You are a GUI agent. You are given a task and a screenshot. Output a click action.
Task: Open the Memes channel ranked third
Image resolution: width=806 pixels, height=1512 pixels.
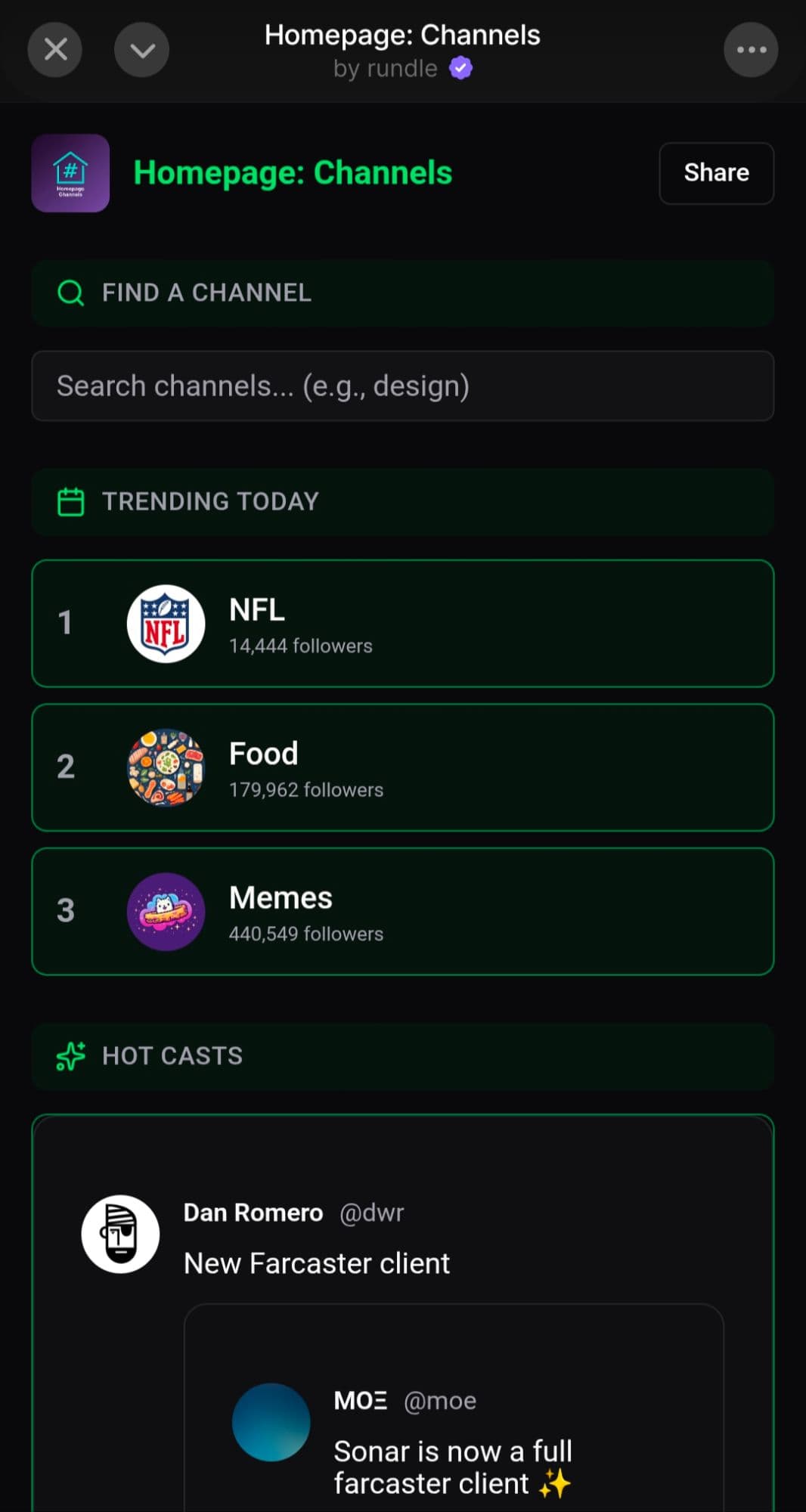(x=403, y=912)
